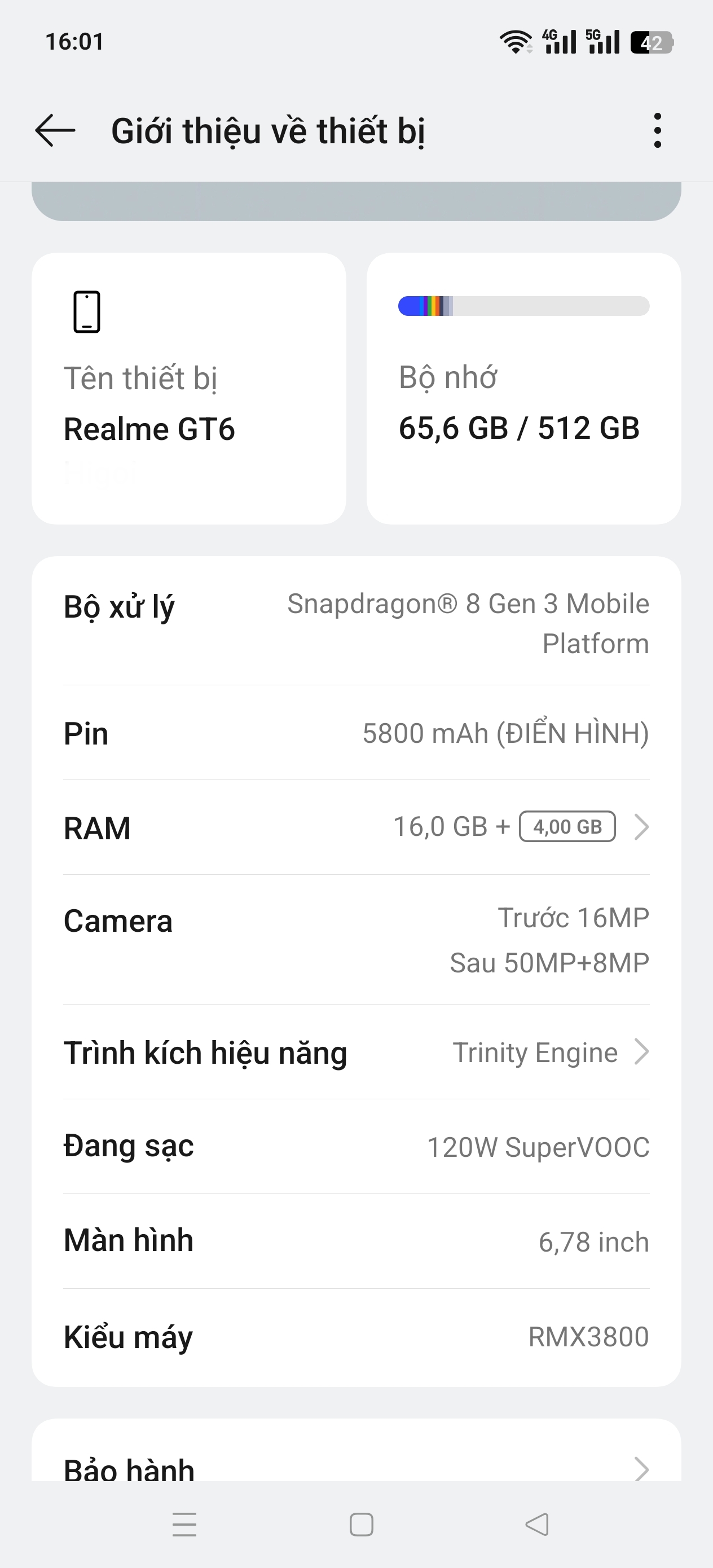713x1568 pixels.
Task: Open the Bộ nhớ storage card
Action: coord(523,389)
